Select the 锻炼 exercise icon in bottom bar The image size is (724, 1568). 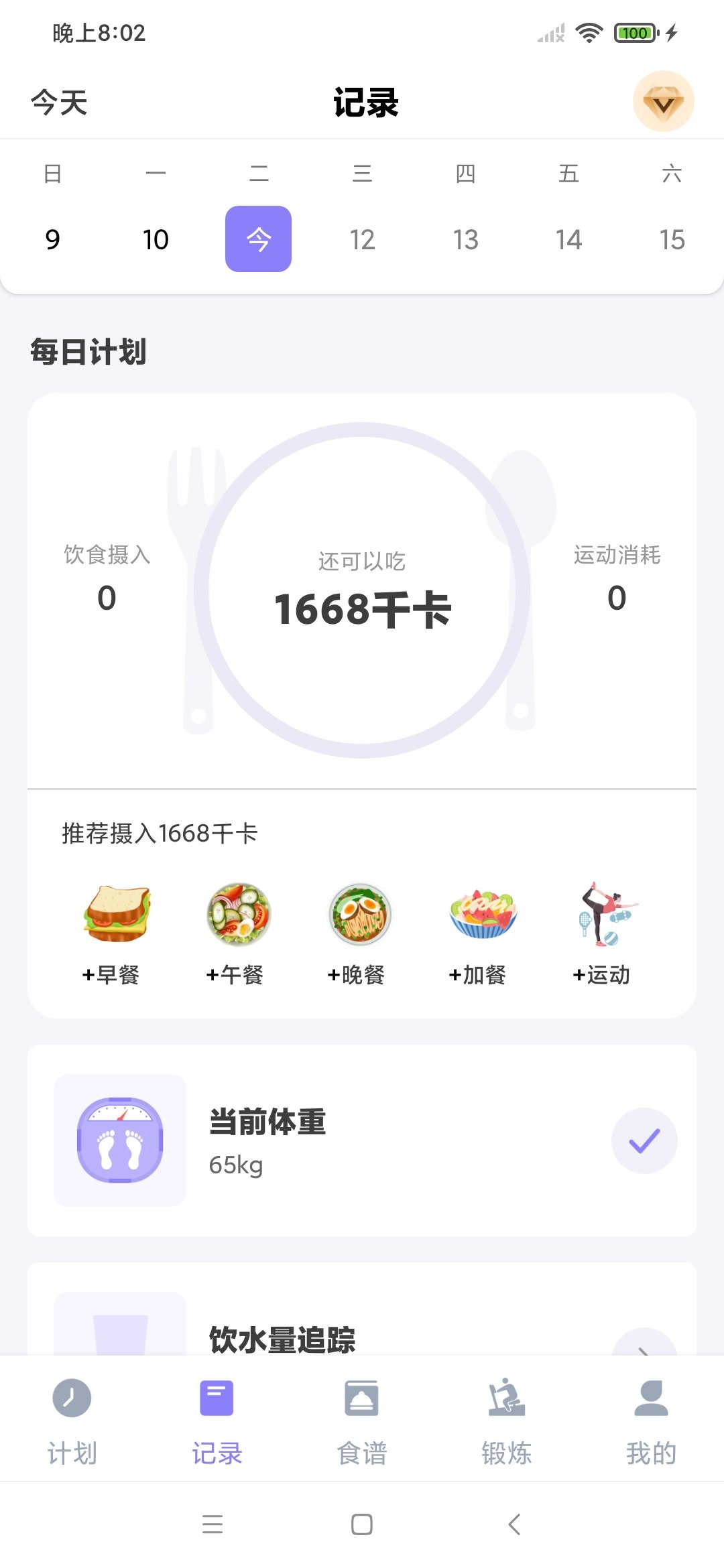point(506,1400)
